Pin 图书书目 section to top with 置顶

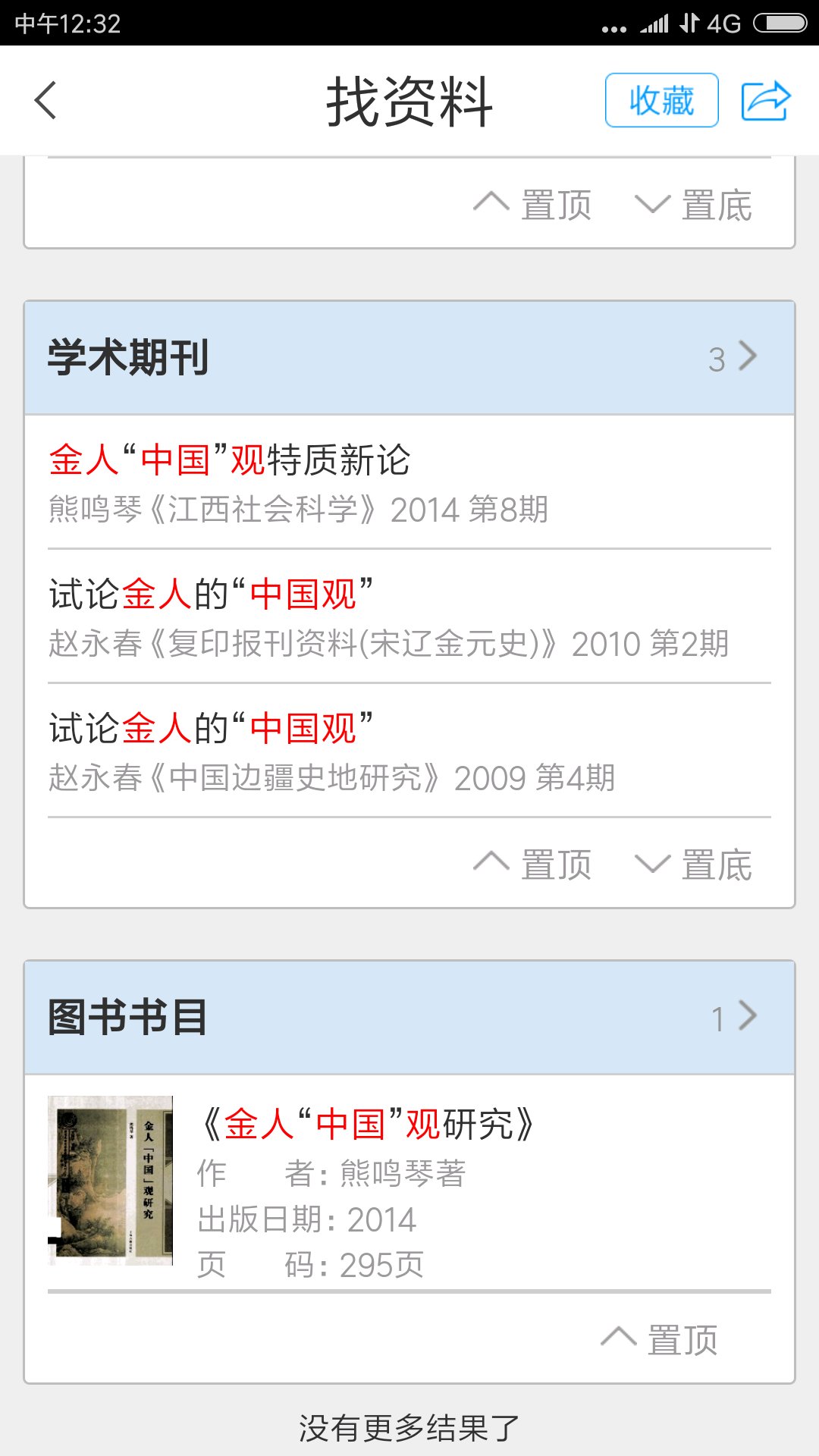[660, 1339]
